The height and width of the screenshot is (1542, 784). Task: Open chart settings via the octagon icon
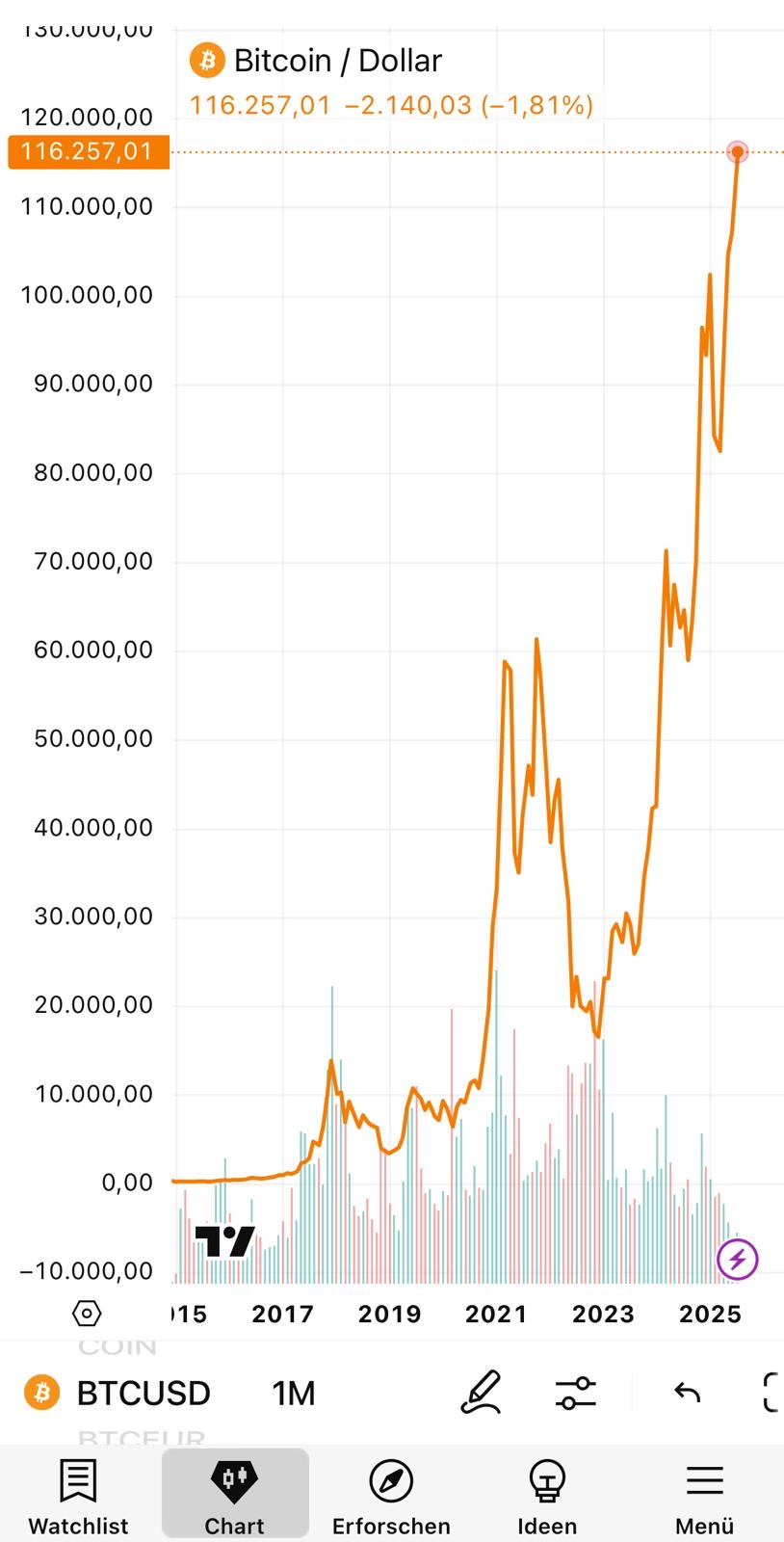(x=88, y=1313)
